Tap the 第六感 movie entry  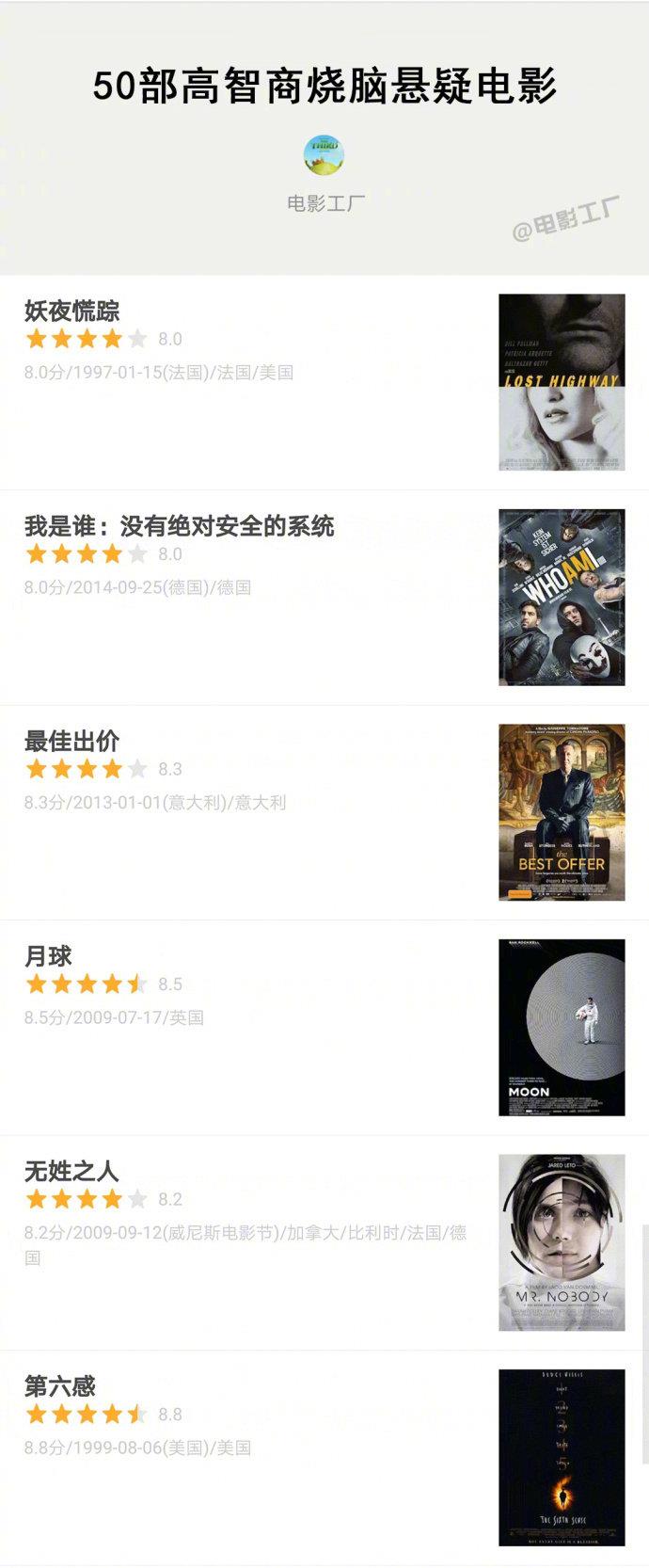[x=60, y=1386]
